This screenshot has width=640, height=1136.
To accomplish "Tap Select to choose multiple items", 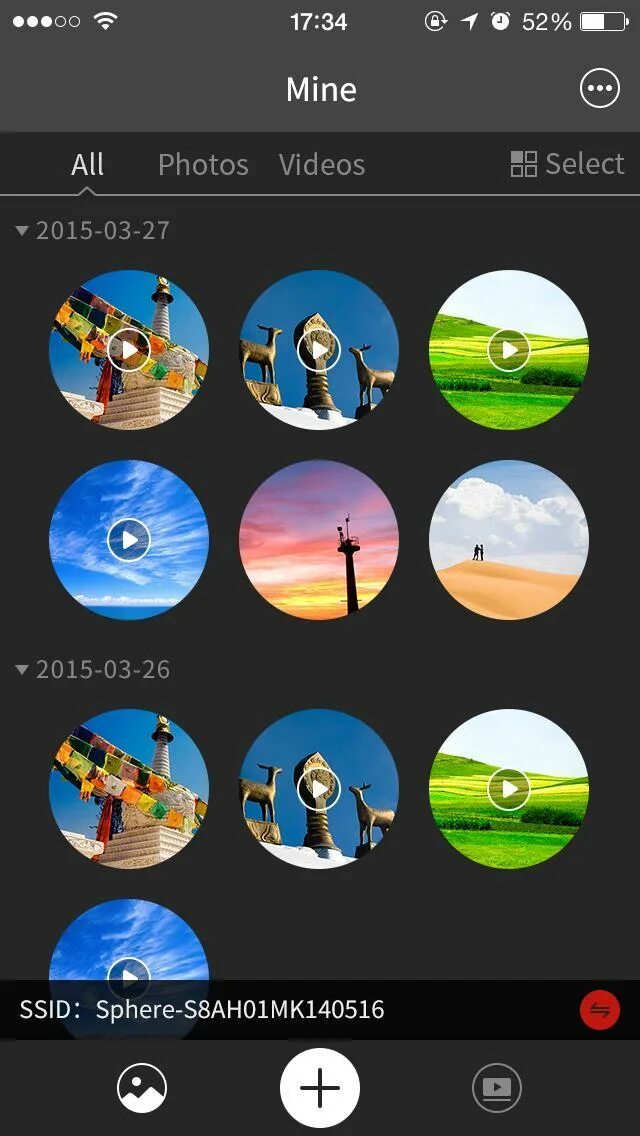I will [567, 164].
